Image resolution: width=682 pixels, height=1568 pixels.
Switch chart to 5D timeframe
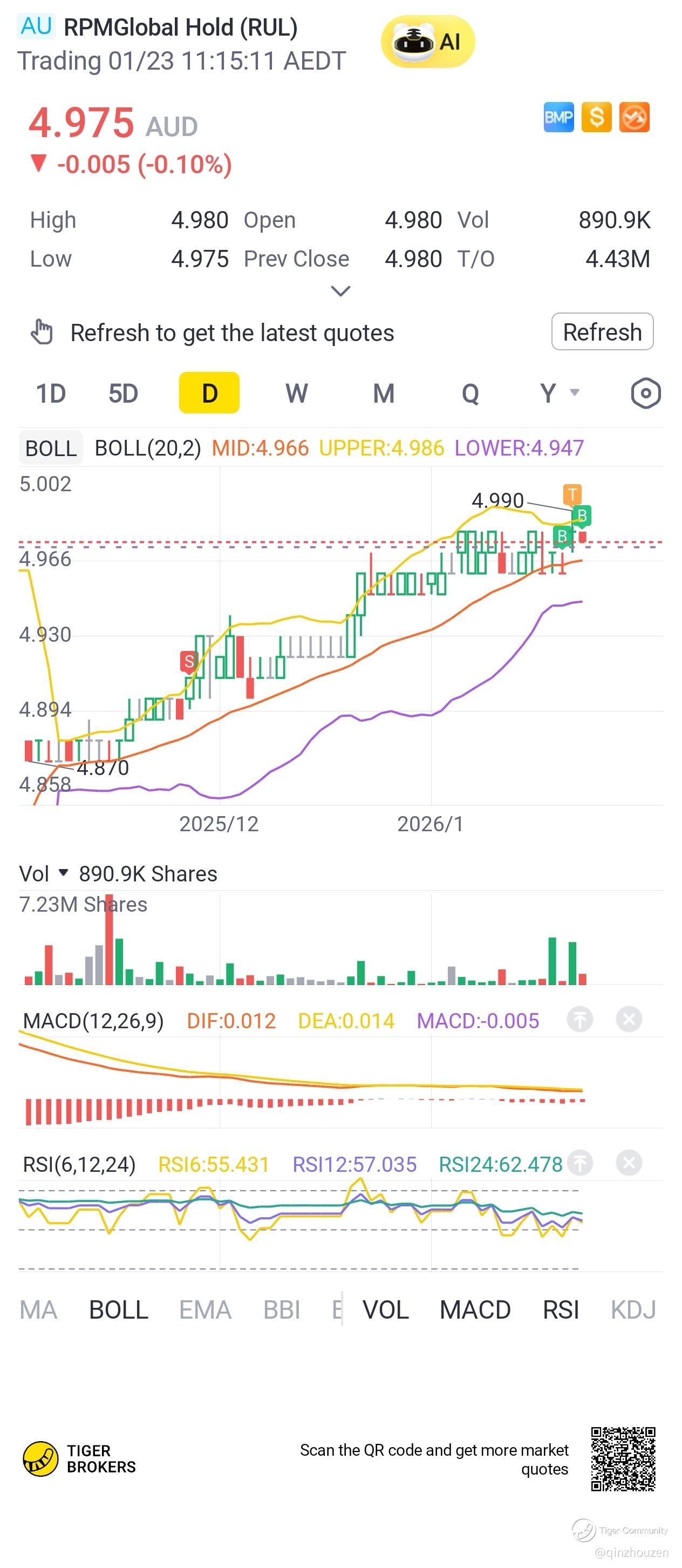point(123,393)
